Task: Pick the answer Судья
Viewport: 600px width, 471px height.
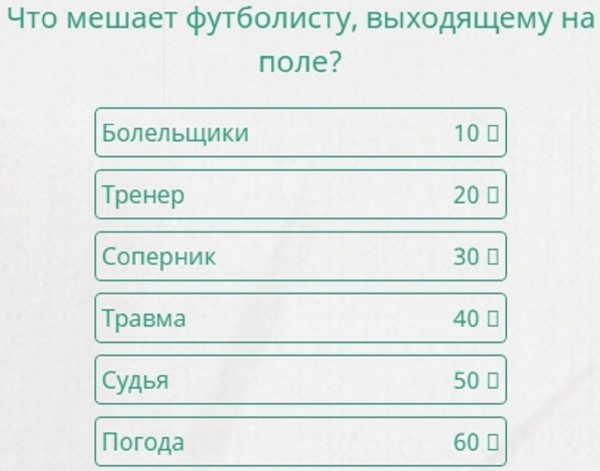Action: coord(300,381)
